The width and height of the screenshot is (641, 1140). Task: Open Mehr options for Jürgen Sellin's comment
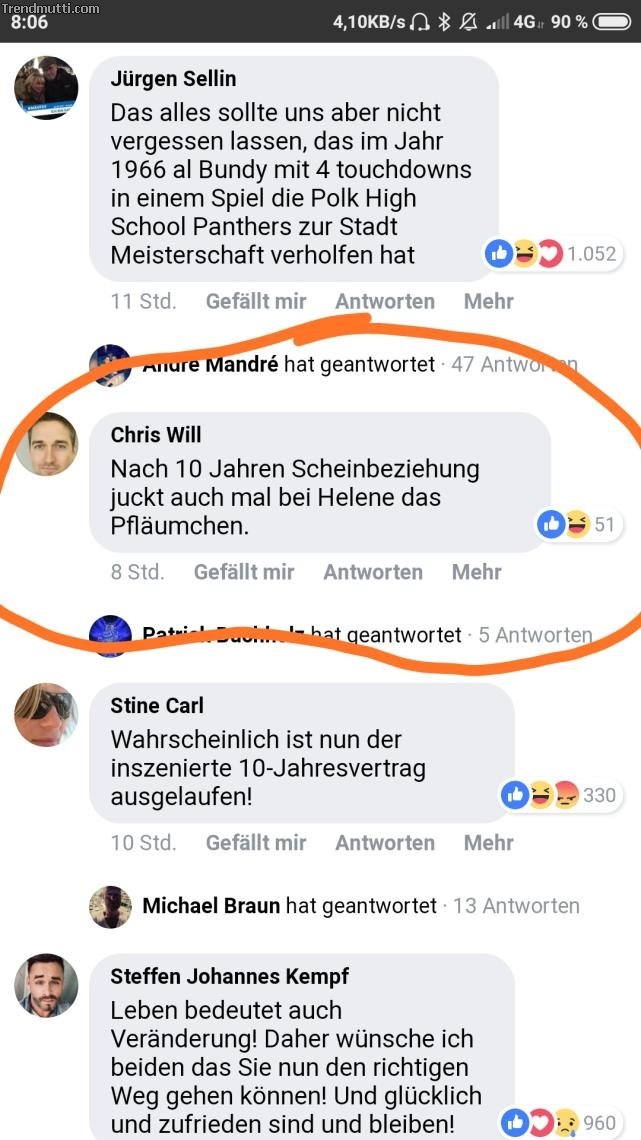pos(488,301)
